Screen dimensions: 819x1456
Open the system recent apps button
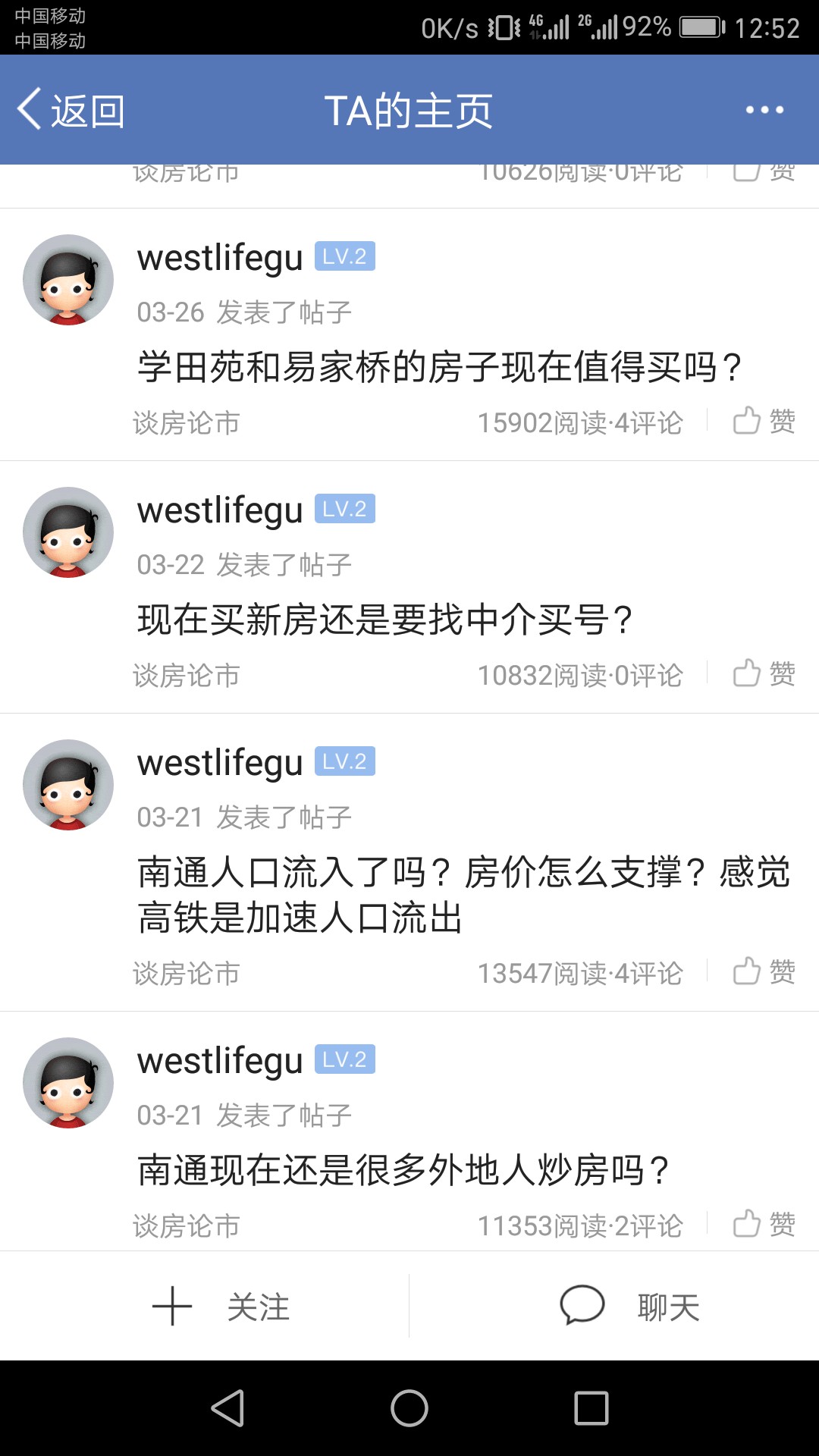click(x=591, y=1408)
